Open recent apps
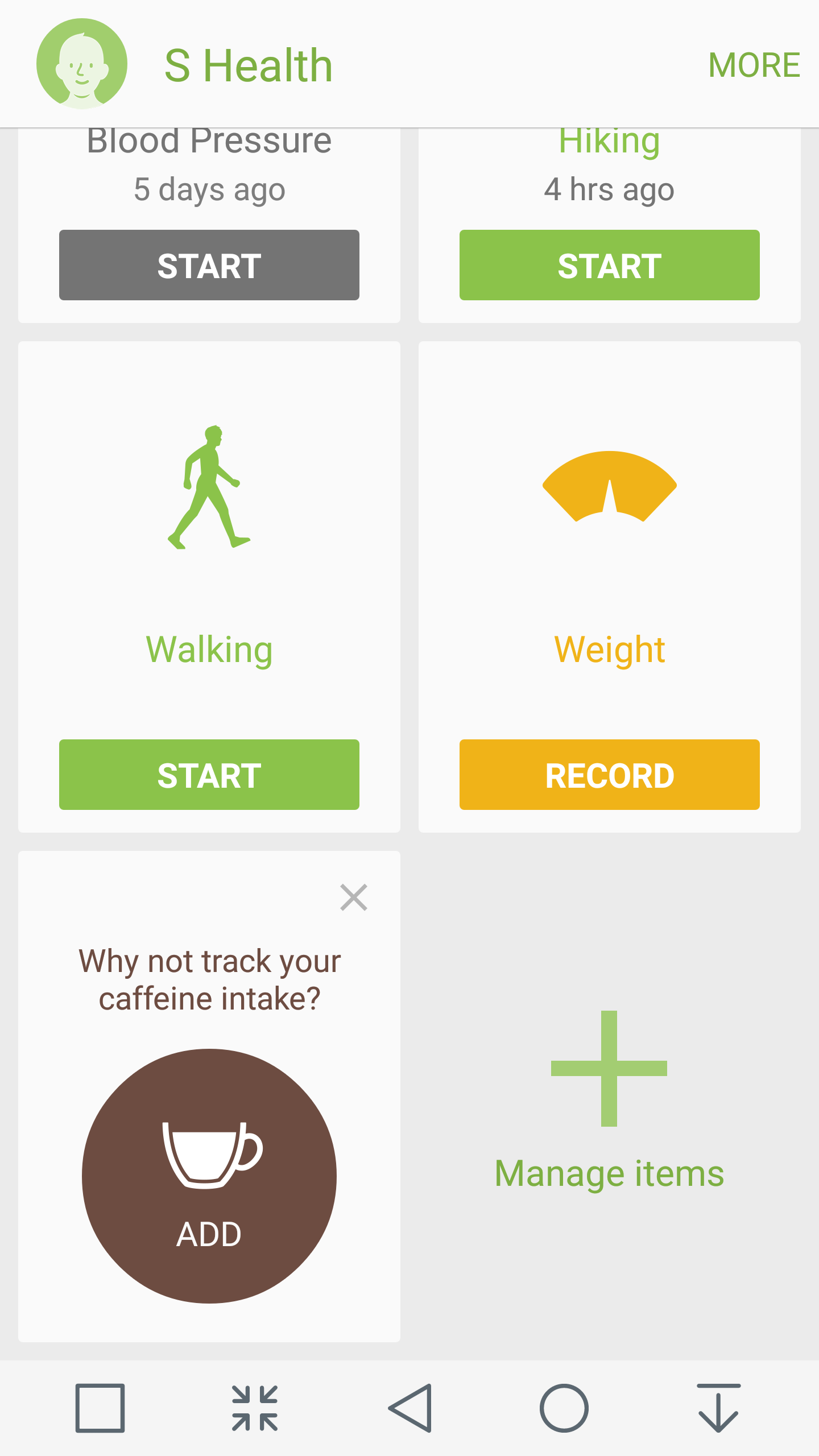The height and width of the screenshot is (1456, 819). point(100,1408)
